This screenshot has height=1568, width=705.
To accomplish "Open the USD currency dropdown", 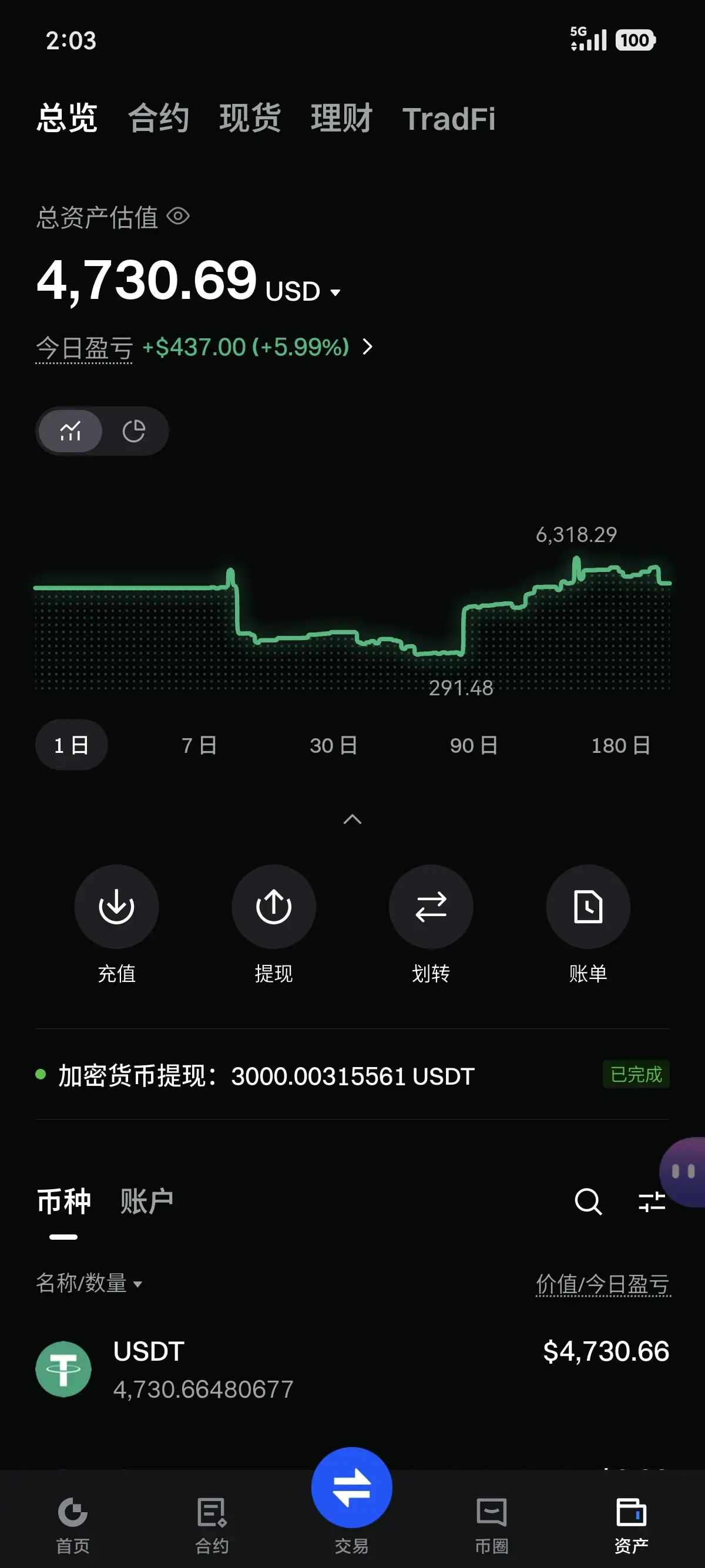I will point(303,291).
